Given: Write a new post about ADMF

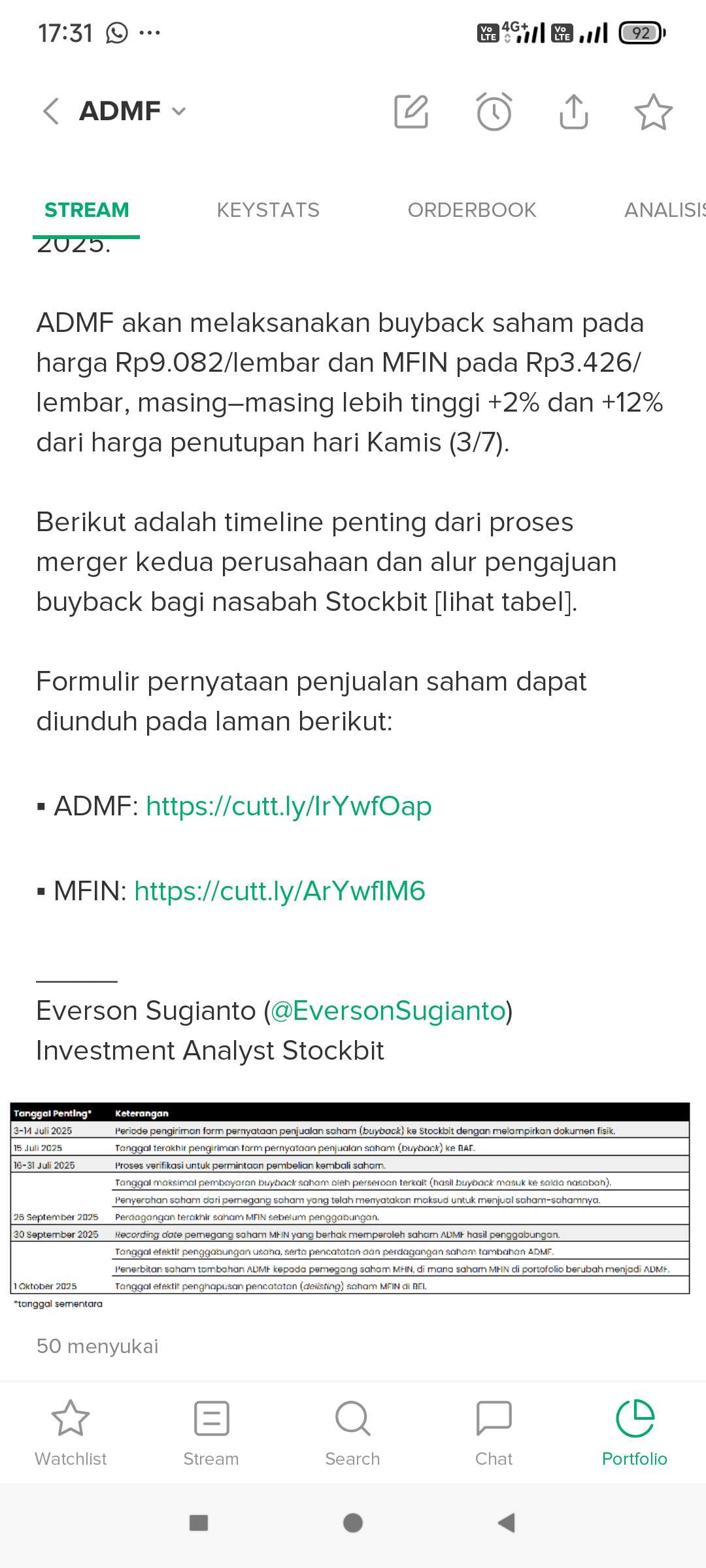Looking at the screenshot, I should tap(411, 112).
